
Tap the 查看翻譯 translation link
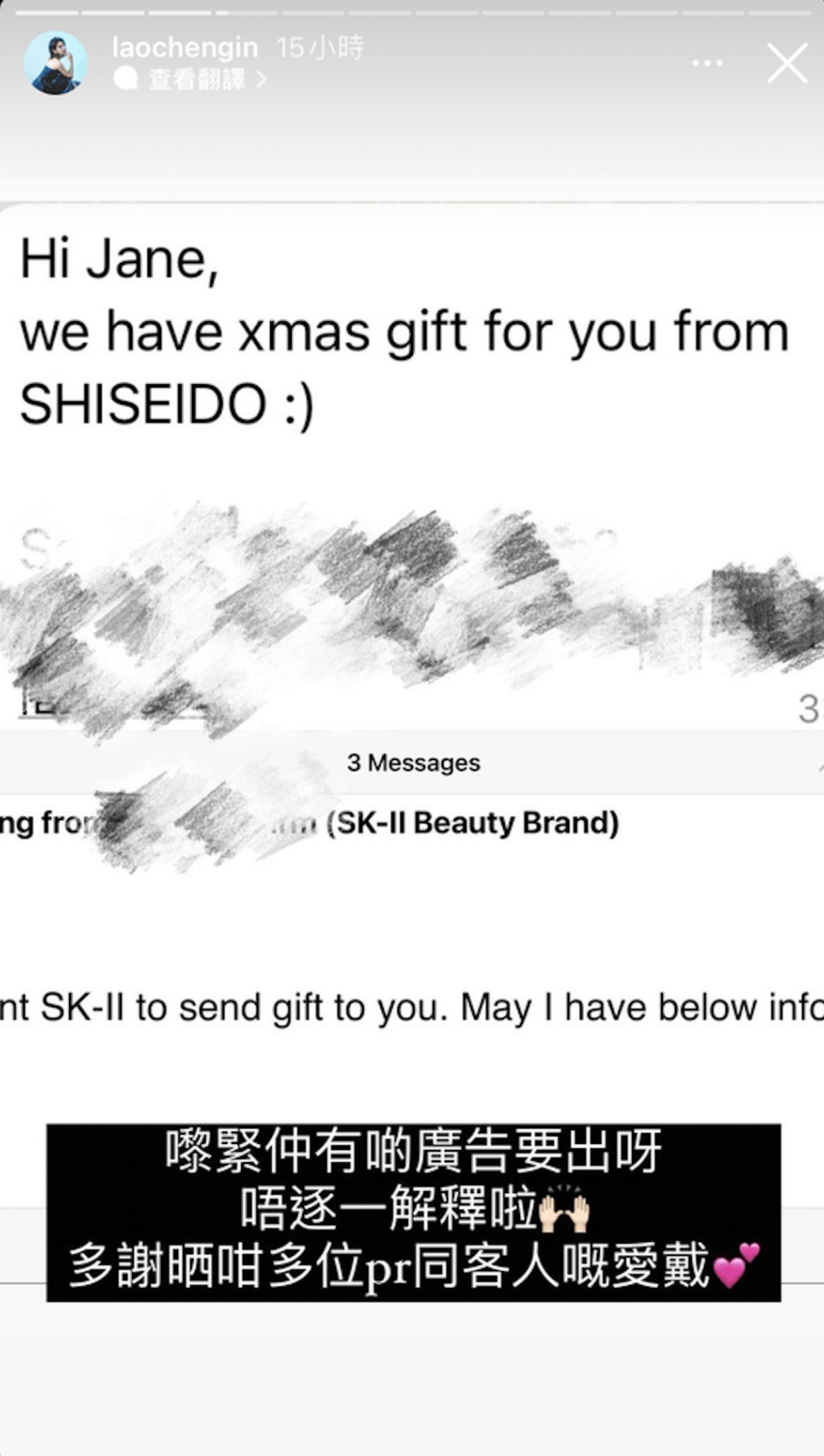(x=196, y=80)
